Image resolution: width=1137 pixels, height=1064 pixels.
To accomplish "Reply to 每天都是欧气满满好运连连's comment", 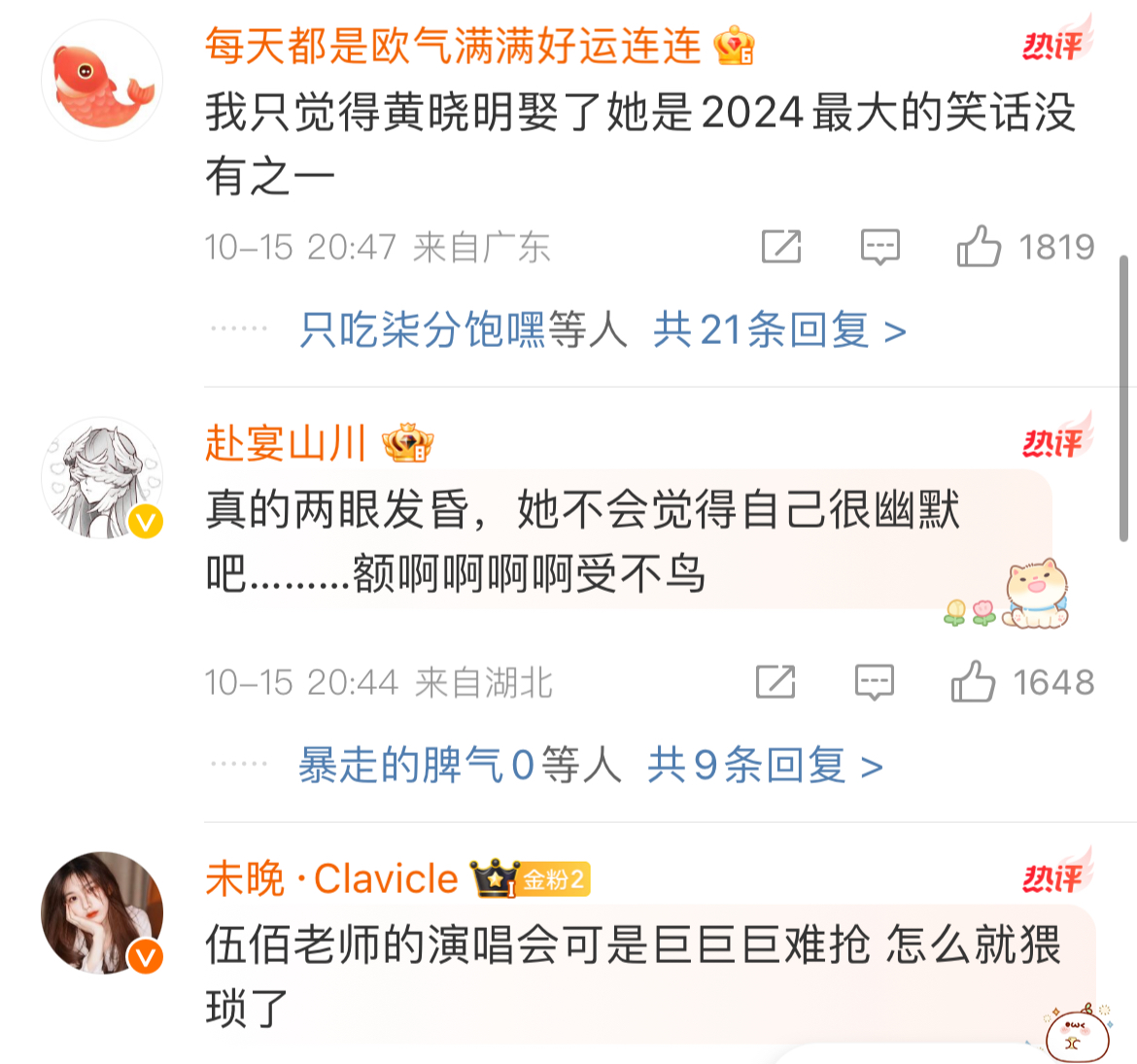I will click(880, 247).
